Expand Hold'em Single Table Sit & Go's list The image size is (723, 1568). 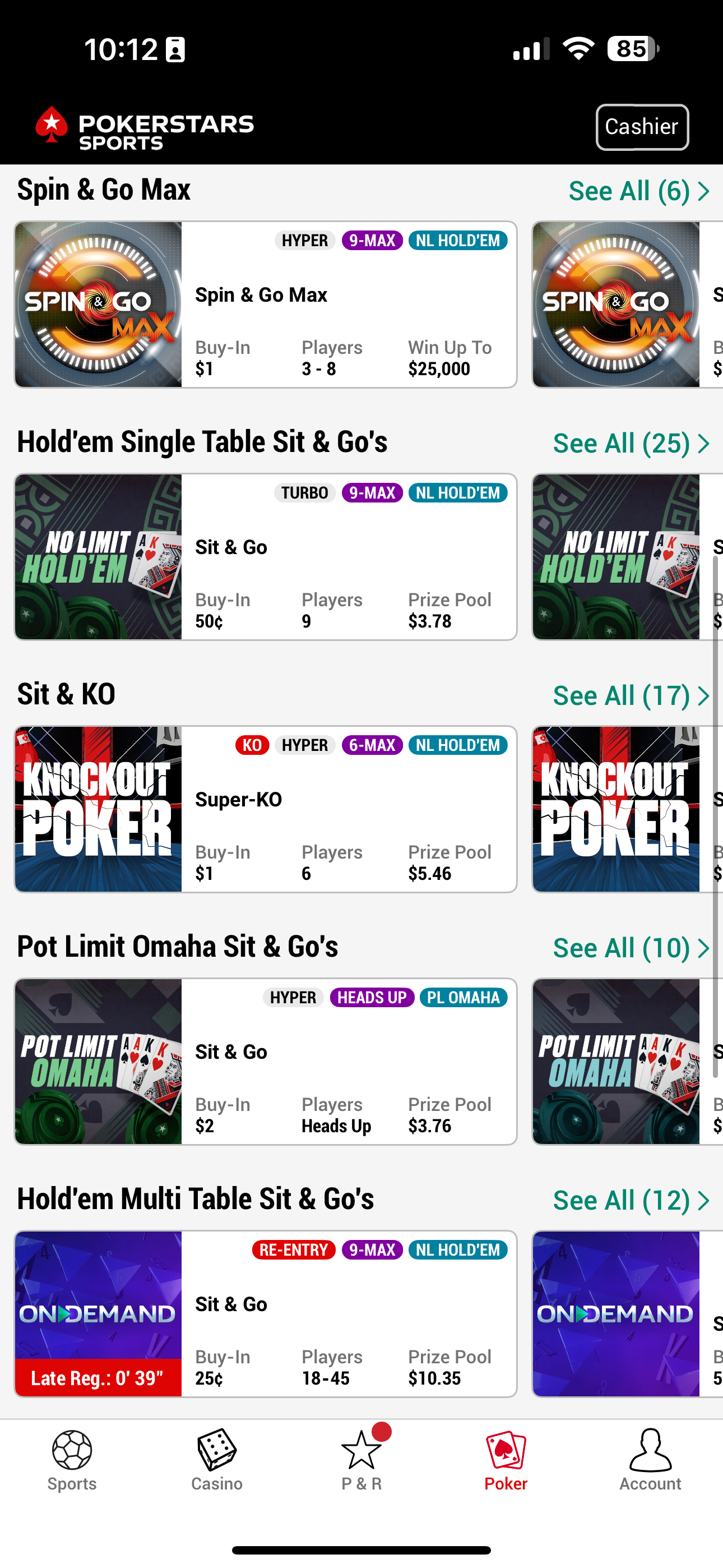coord(630,442)
